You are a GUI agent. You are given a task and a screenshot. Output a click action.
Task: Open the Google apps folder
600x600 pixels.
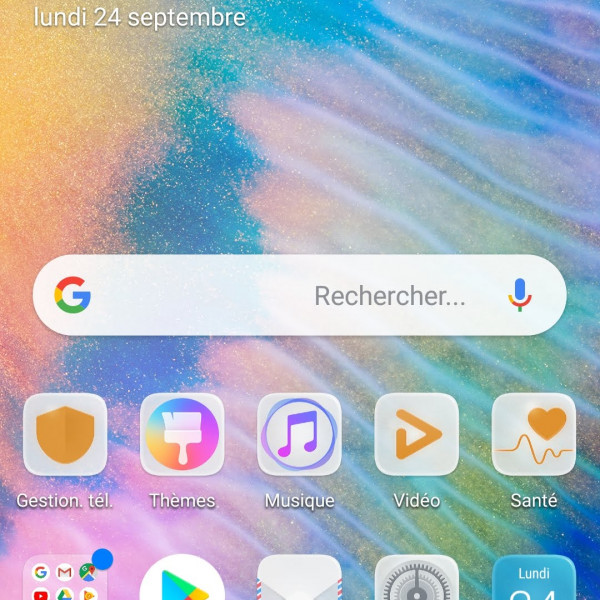[64, 580]
